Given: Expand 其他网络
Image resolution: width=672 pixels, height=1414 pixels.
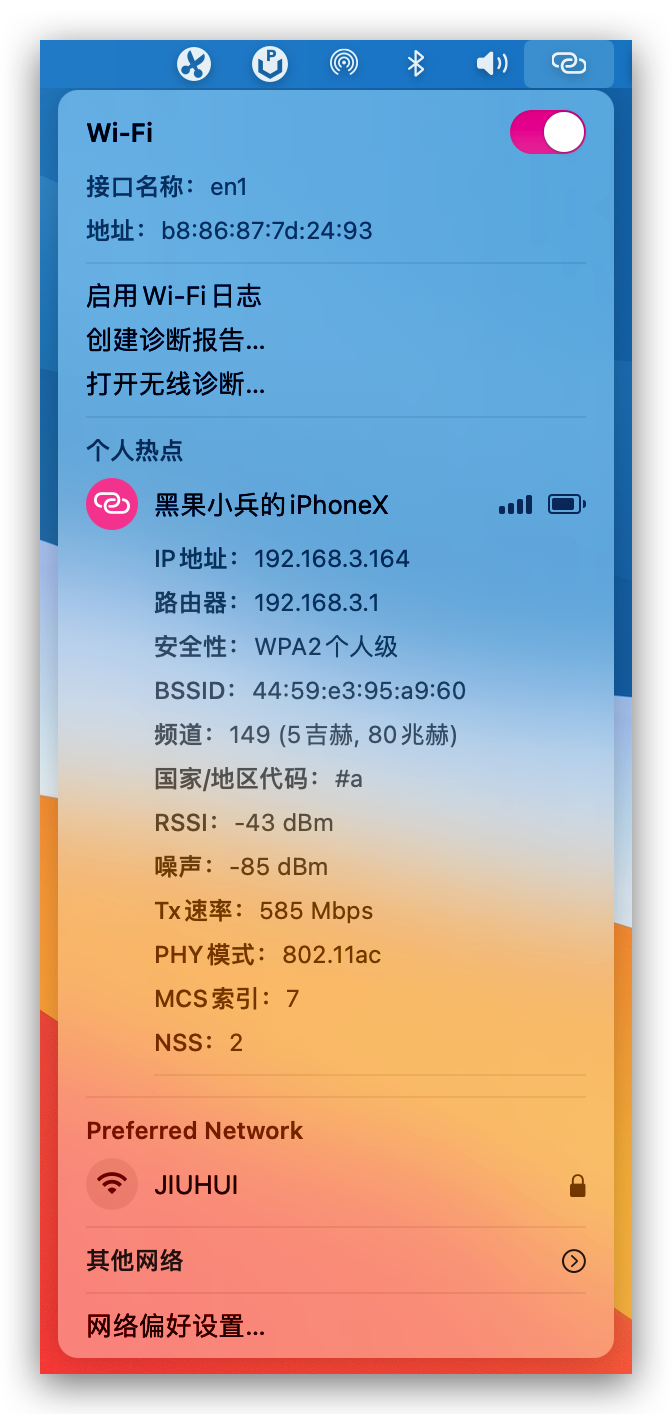Looking at the screenshot, I should click(336, 1261).
